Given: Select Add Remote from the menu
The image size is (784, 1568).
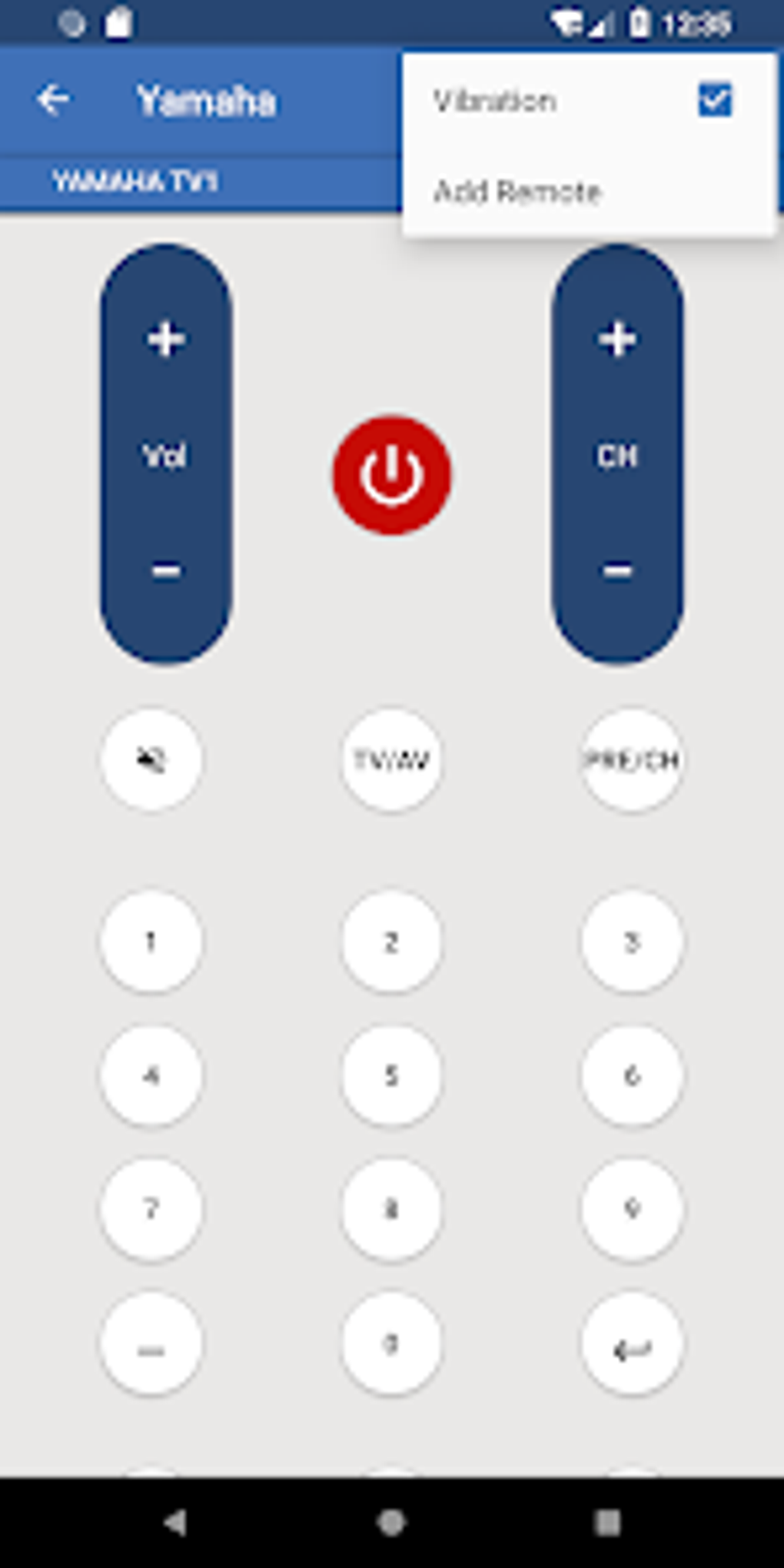Looking at the screenshot, I should pyautogui.click(x=518, y=192).
